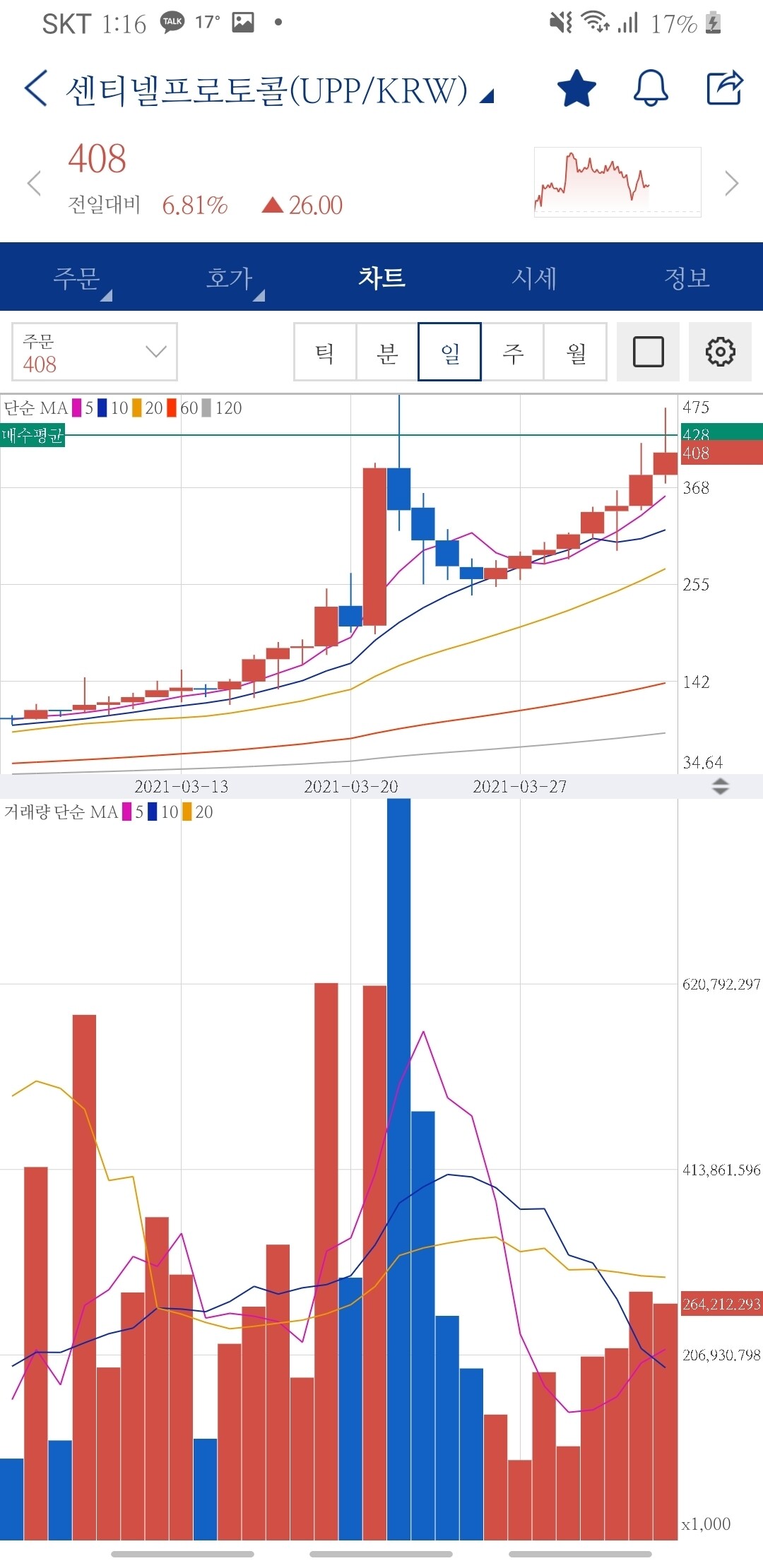Open the mini price chart thumbnail
The image size is (763, 1568).
click(x=617, y=182)
